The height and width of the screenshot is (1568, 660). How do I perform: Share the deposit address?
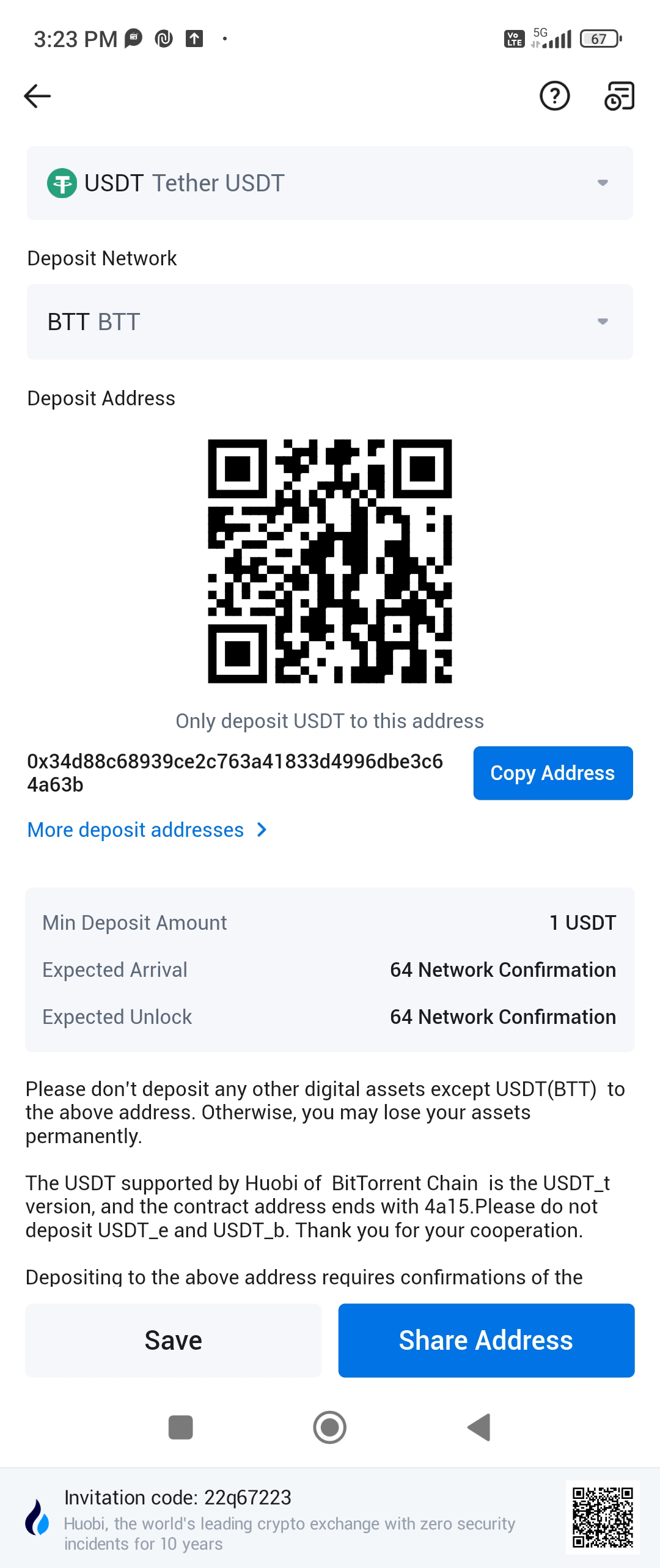coord(486,1340)
